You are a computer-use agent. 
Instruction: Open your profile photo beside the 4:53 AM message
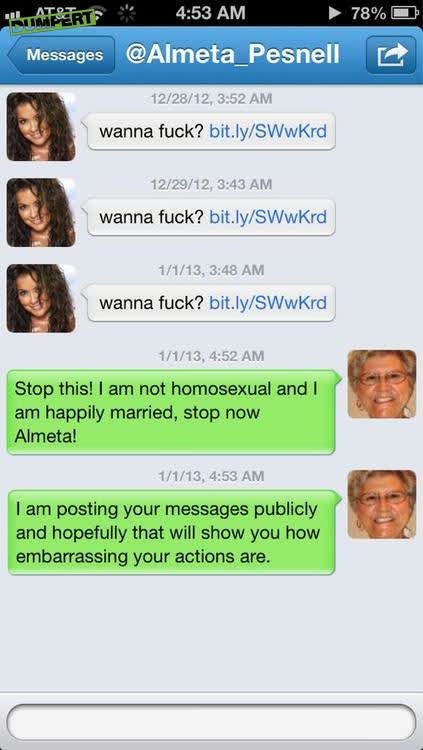(382, 504)
